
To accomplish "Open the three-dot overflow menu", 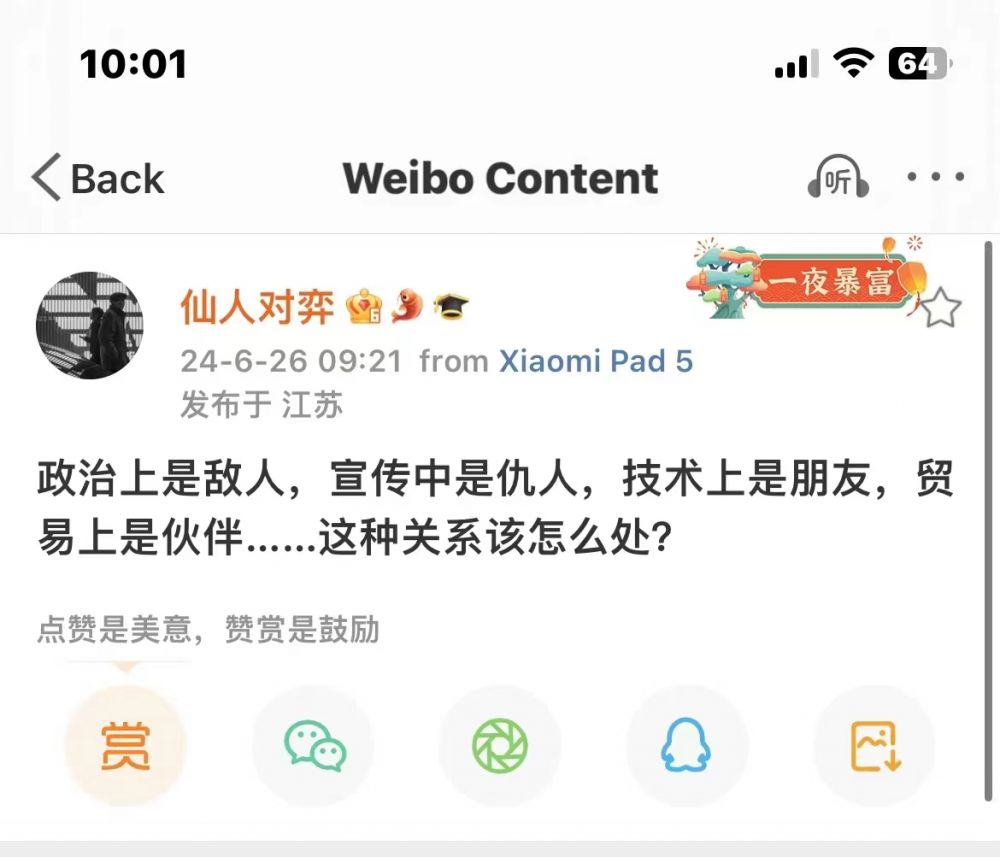I will point(935,178).
